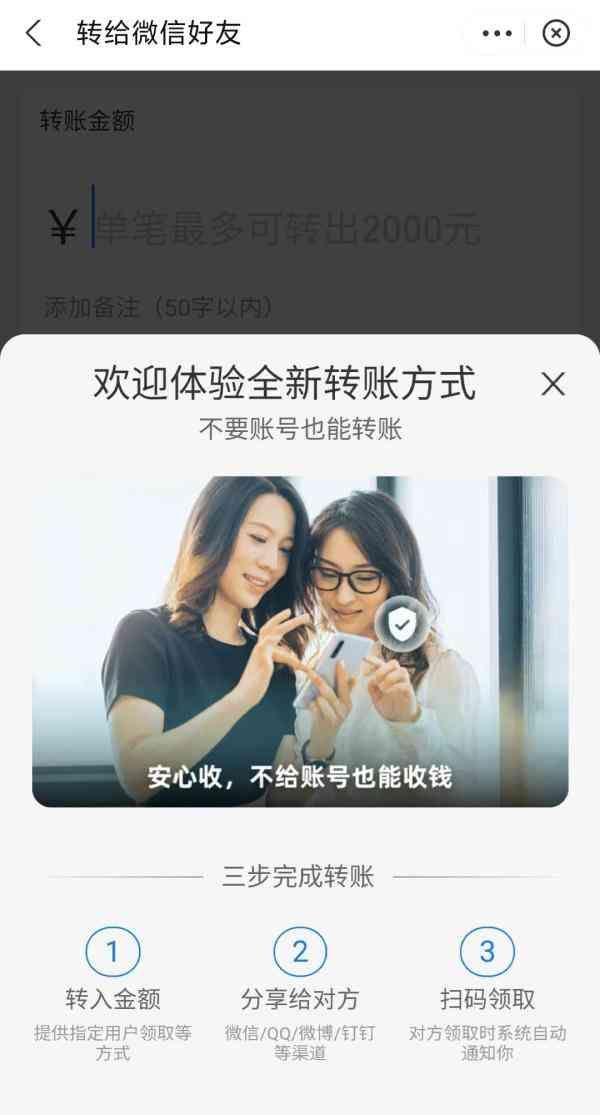
Task: Go back using the top-left arrow
Action: pyautogui.click(x=33, y=33)
